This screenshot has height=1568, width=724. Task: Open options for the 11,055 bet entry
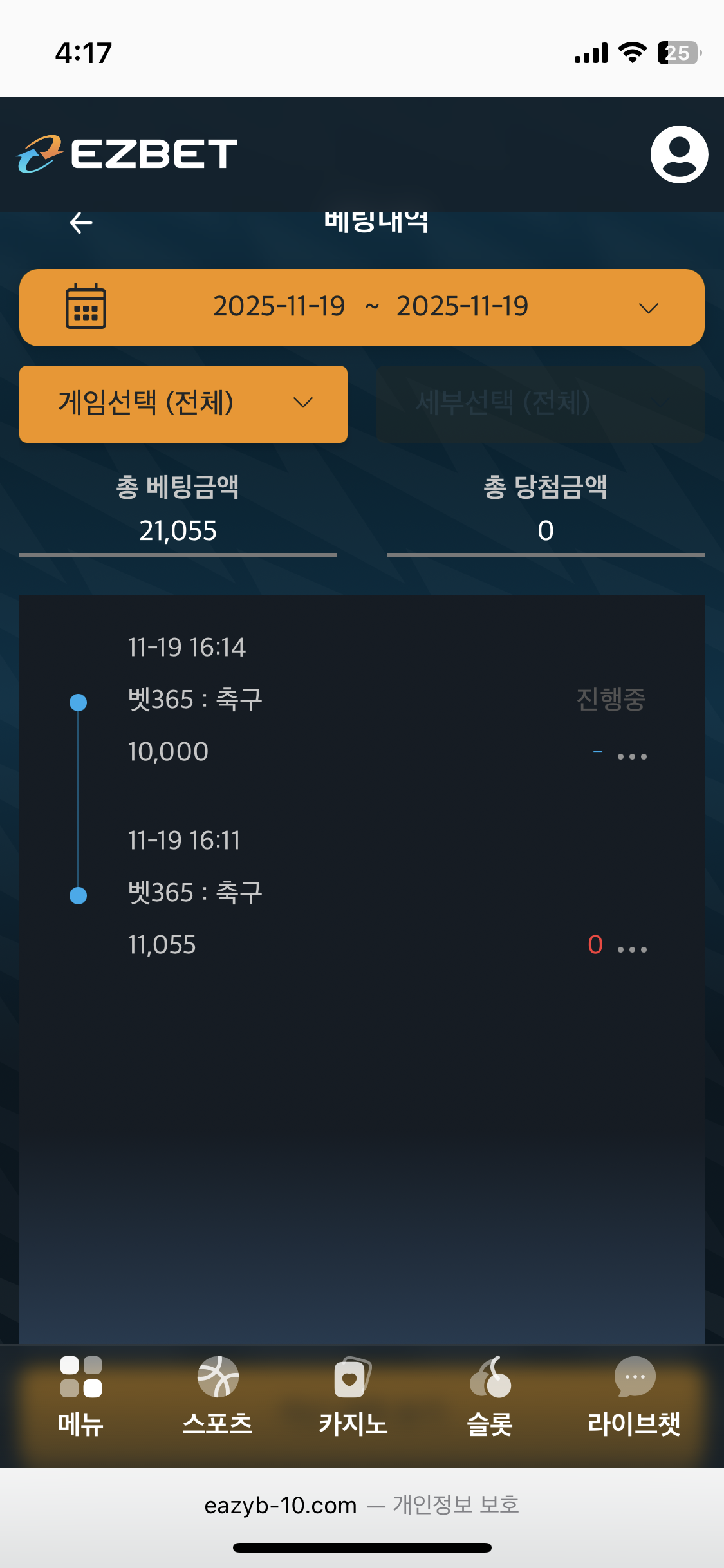click(632, 948)
